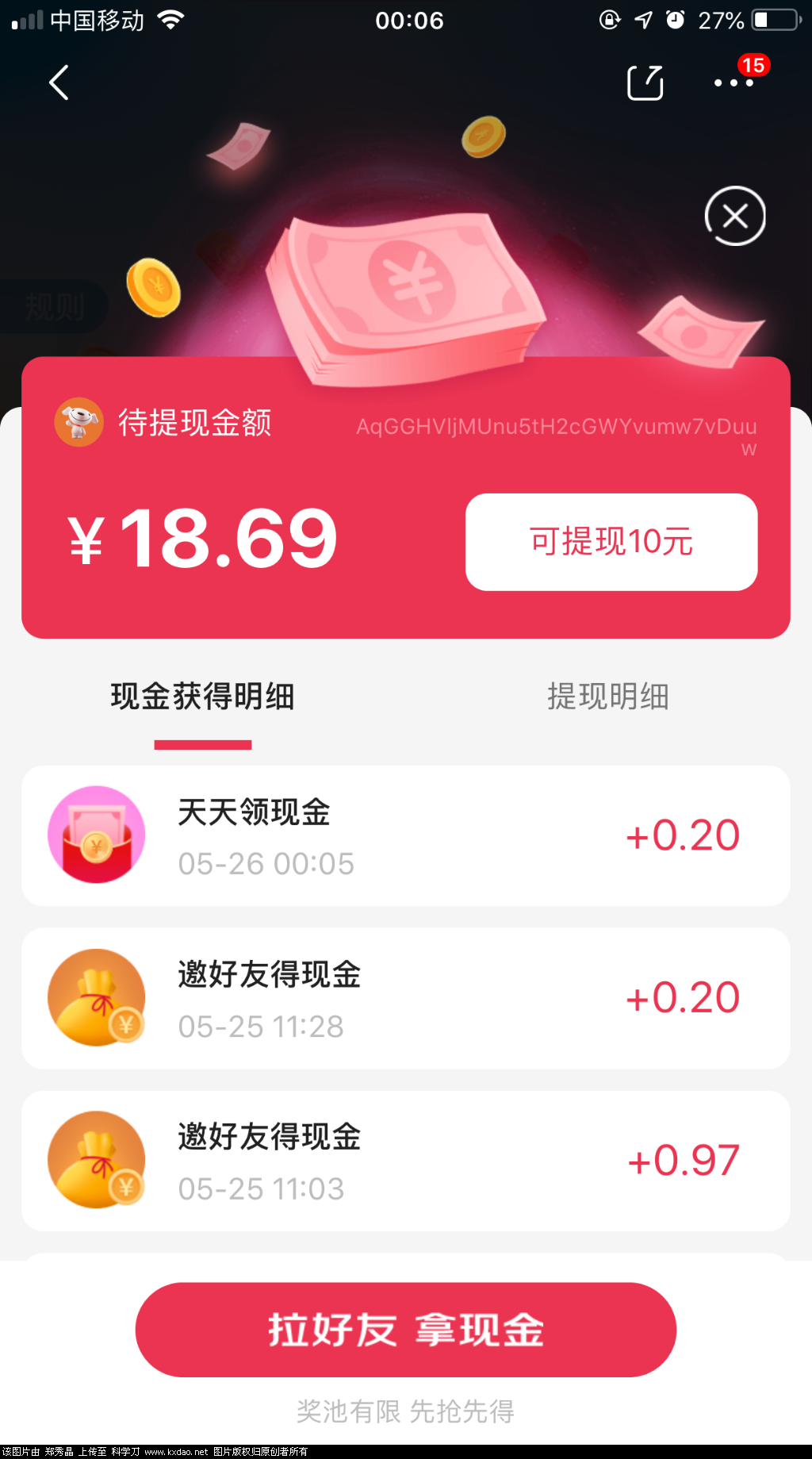Switch to the 提现明细 tab

click(608, 697)
